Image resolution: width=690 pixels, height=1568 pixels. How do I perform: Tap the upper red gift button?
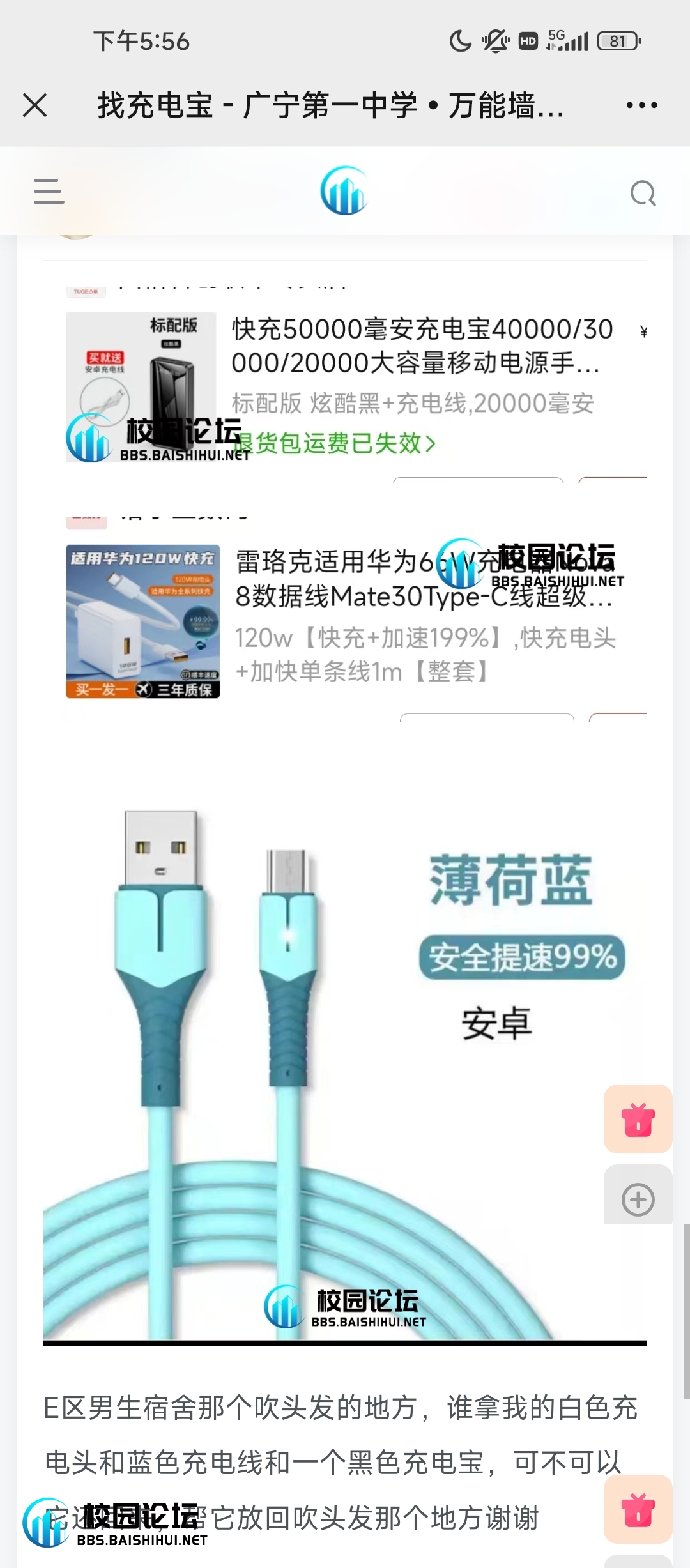pos(638,1119)
